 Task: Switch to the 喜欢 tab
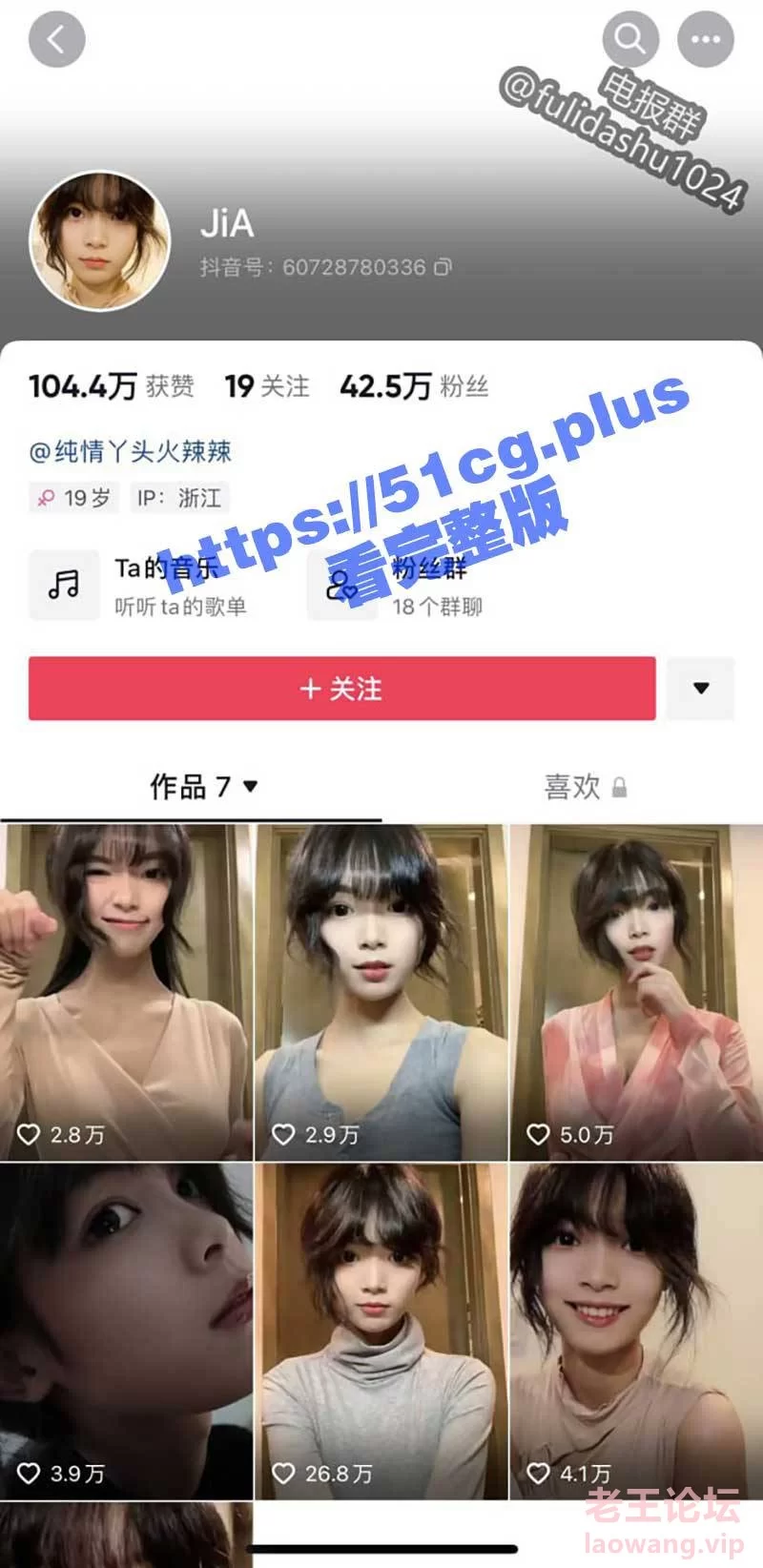(x=584, y=787)
